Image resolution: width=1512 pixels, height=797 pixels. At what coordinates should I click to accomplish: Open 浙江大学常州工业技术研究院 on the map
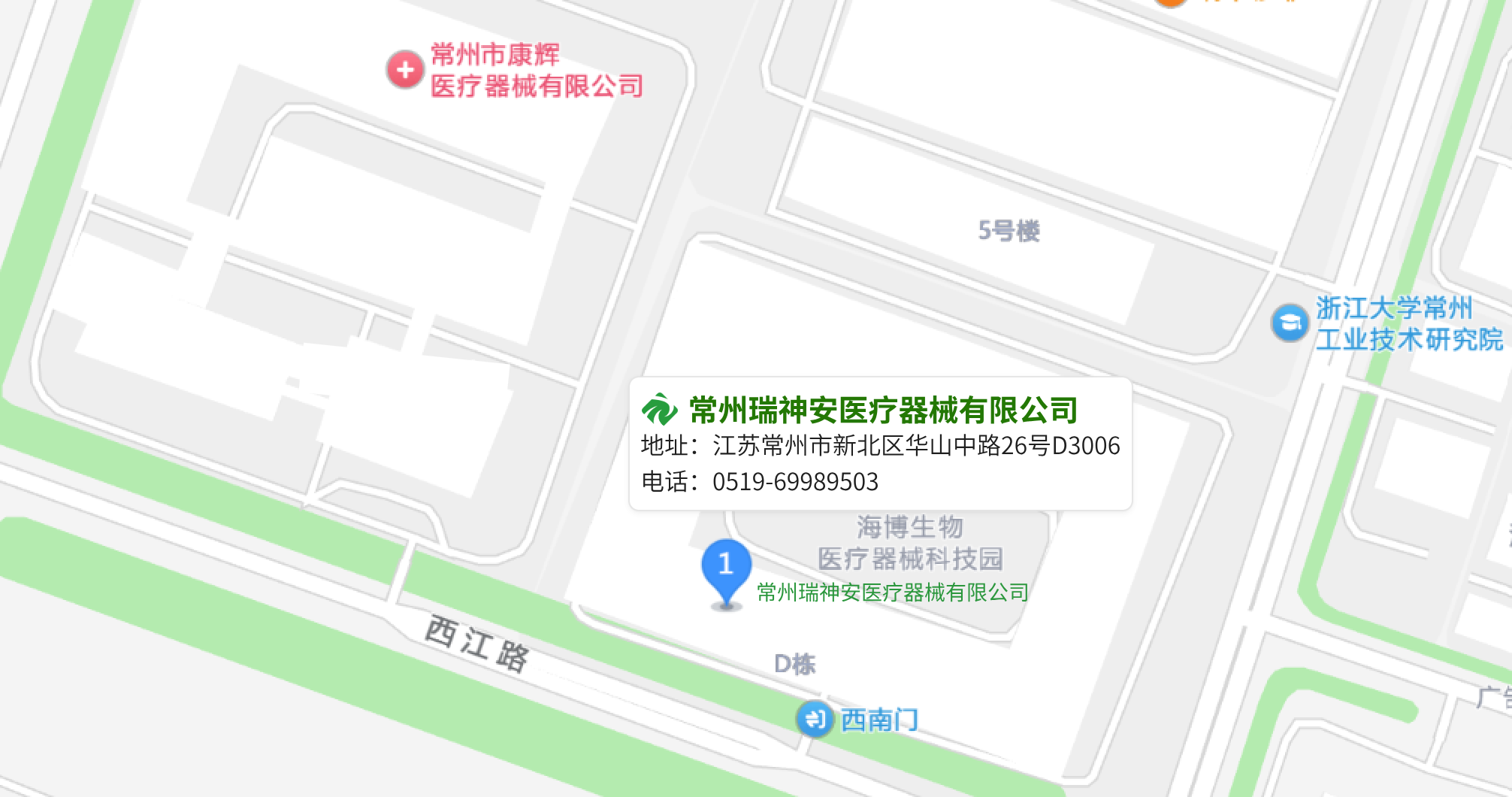click(1290, 323)
